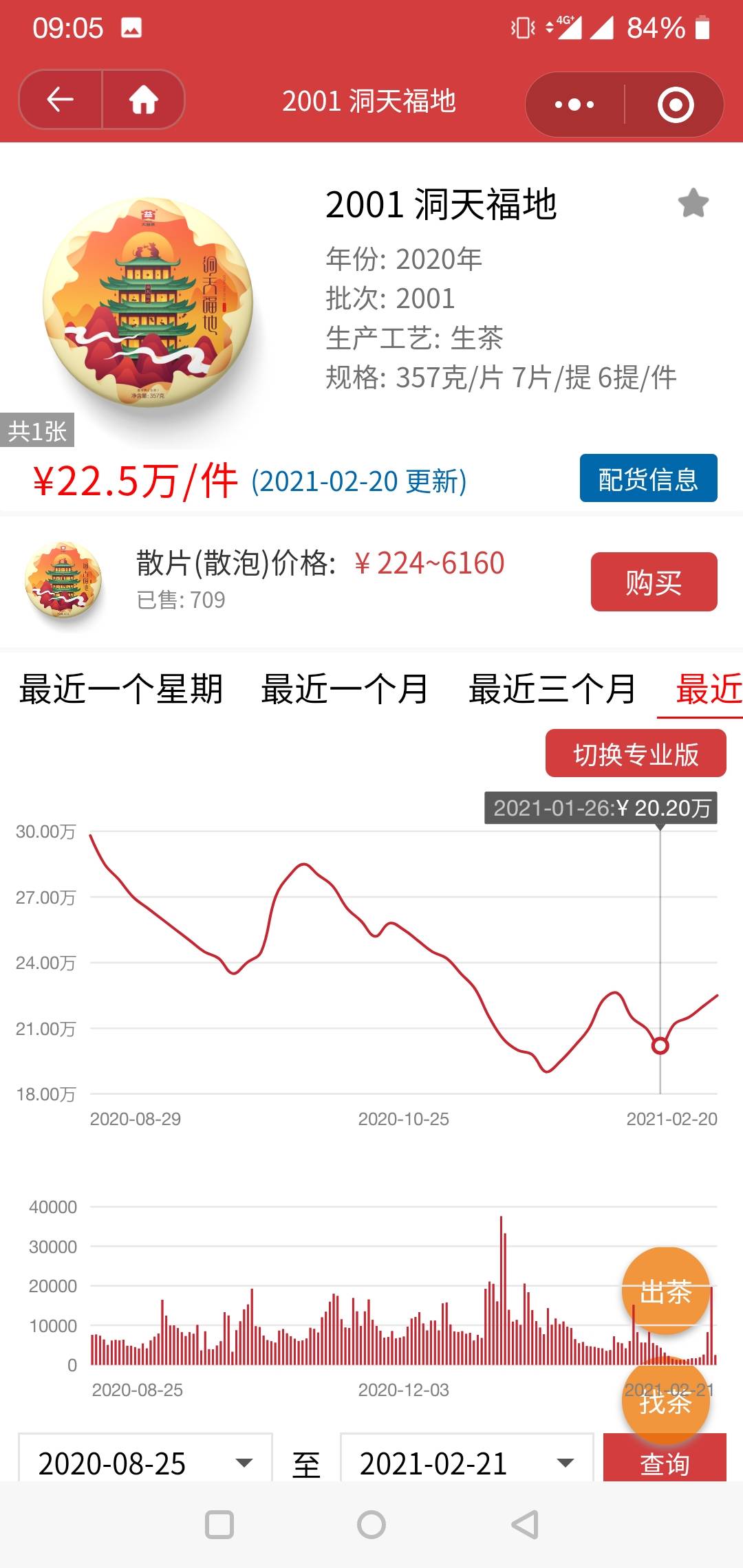
Task: Switch to the 最近一个星期 tab
Action: pos(121,688)
